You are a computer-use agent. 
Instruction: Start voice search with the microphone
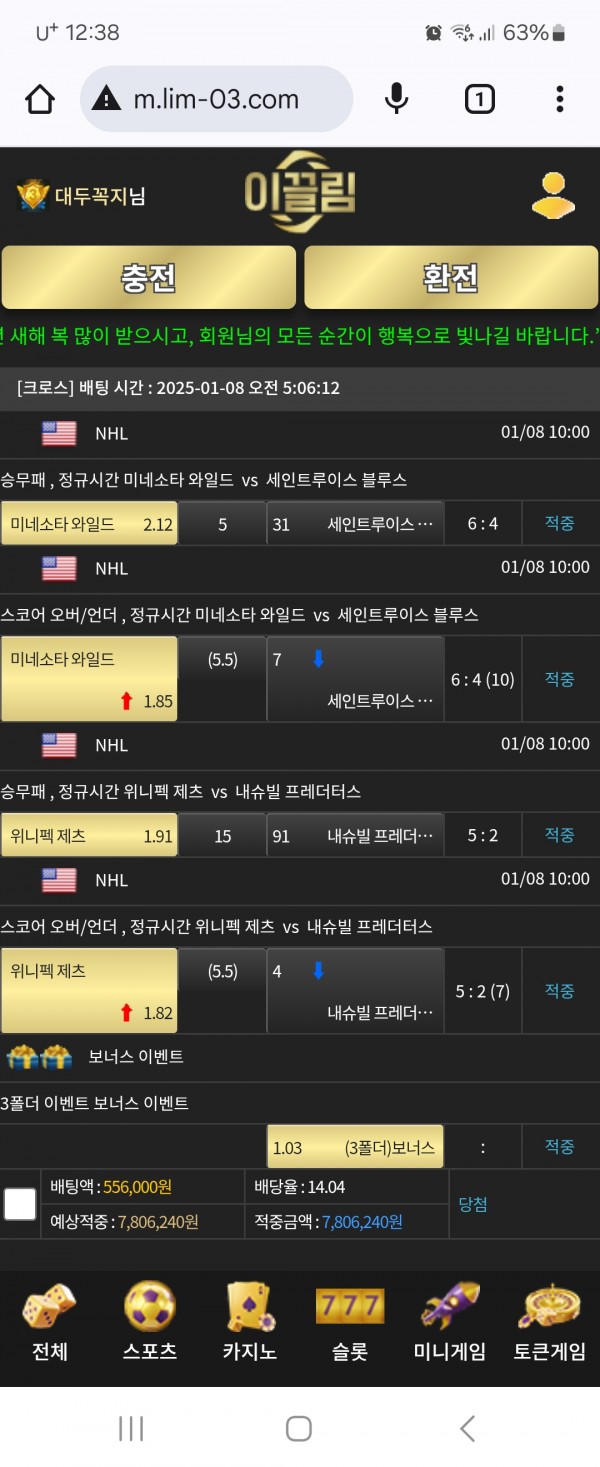coord(397,99)
